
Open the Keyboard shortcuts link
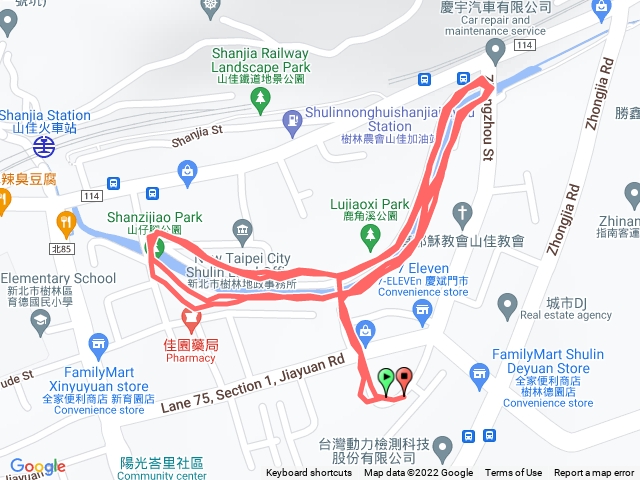pos(308,473)
